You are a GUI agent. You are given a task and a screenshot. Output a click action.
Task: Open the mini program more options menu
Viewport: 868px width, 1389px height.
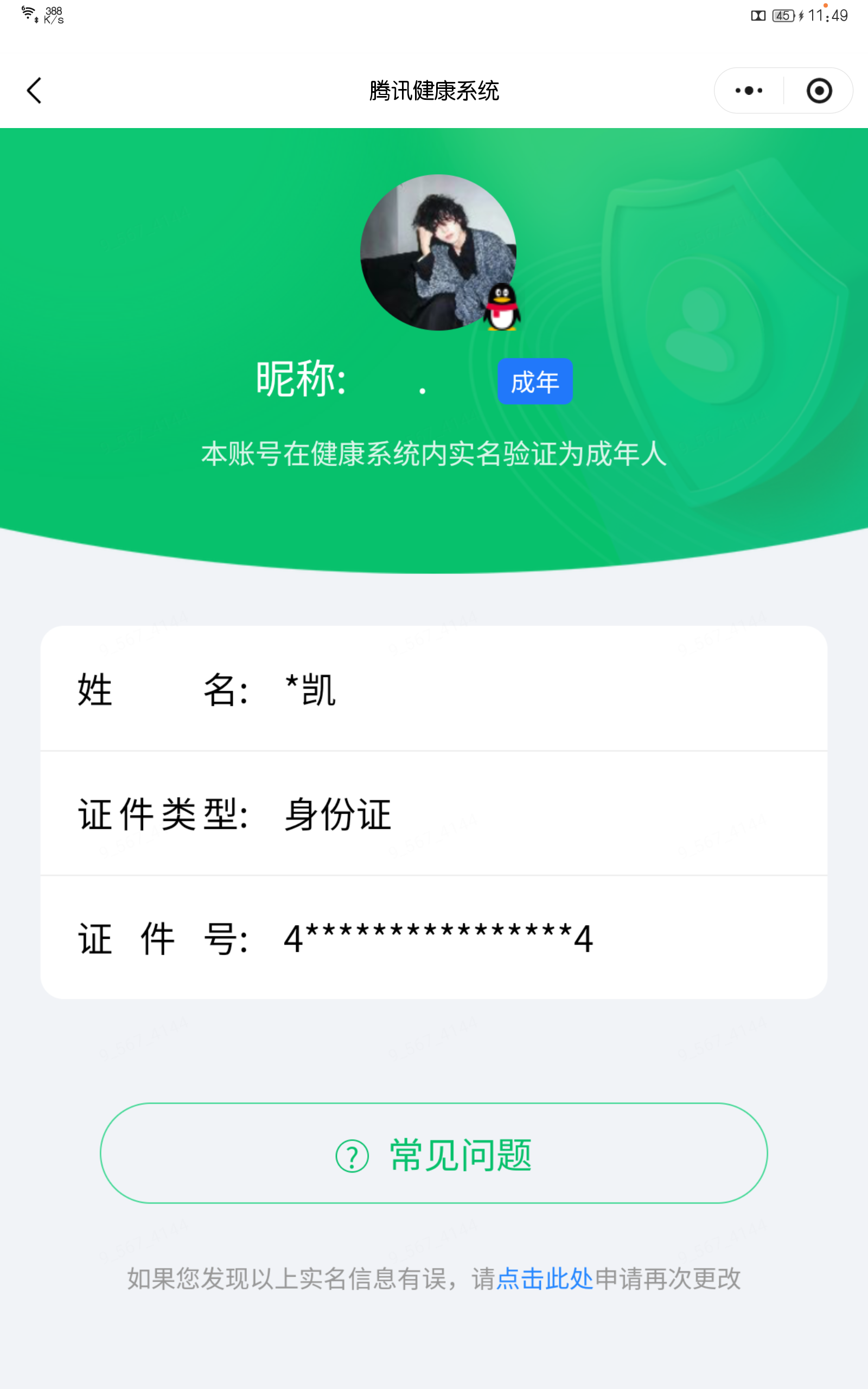click(x=749, y=91)
